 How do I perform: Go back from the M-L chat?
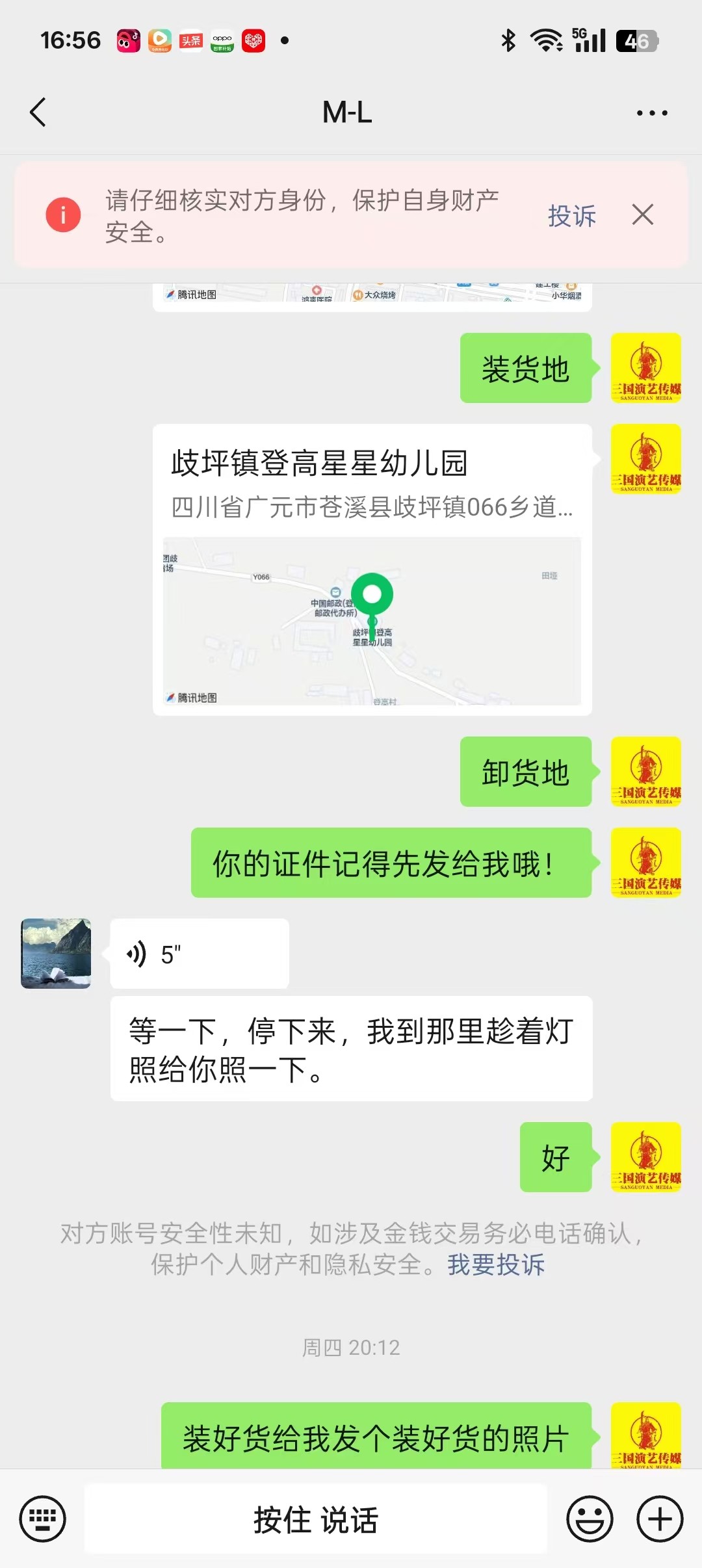pyautogui.click(x=38, y=112)
